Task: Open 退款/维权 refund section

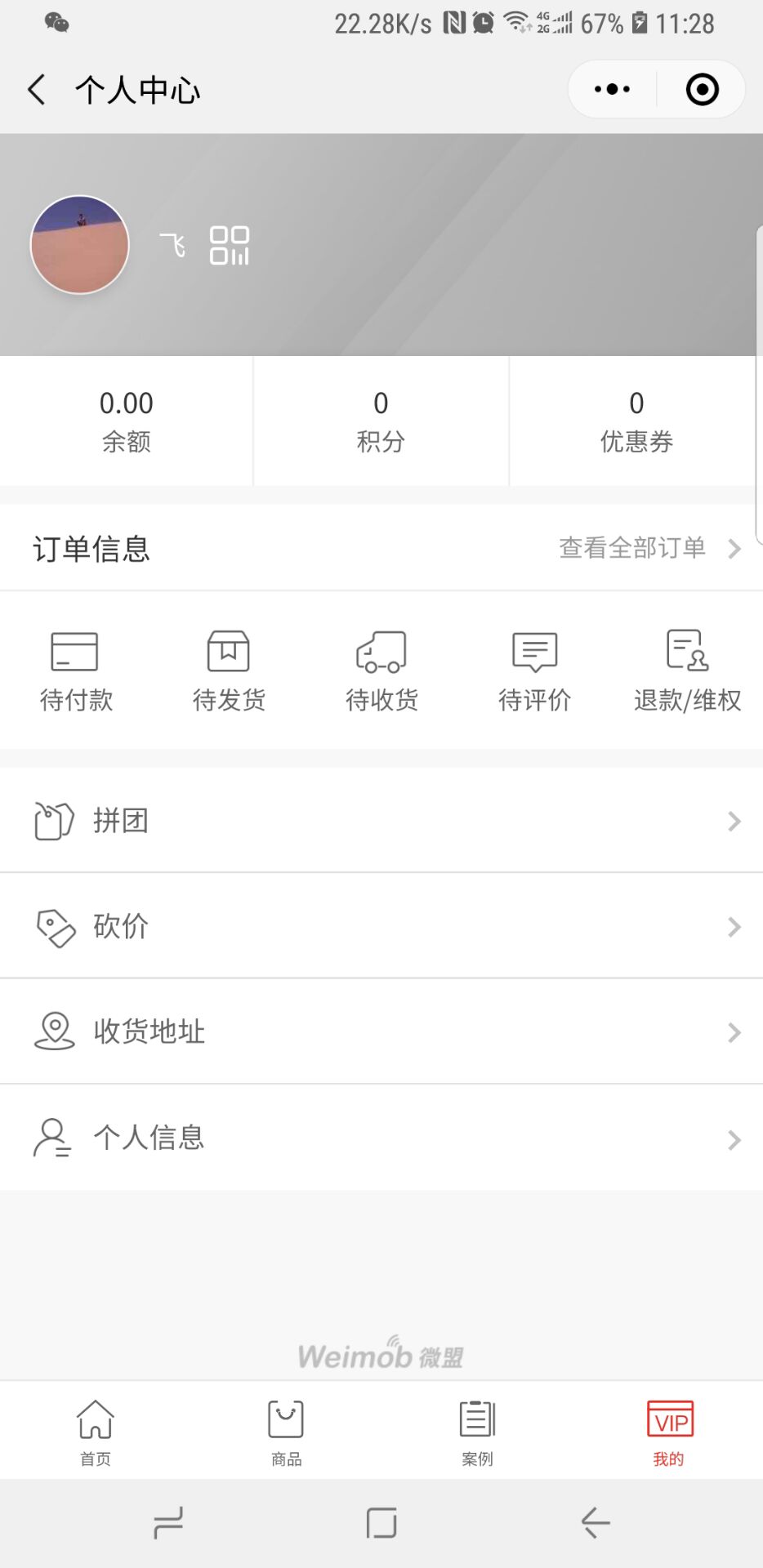Action: (687, 671)
